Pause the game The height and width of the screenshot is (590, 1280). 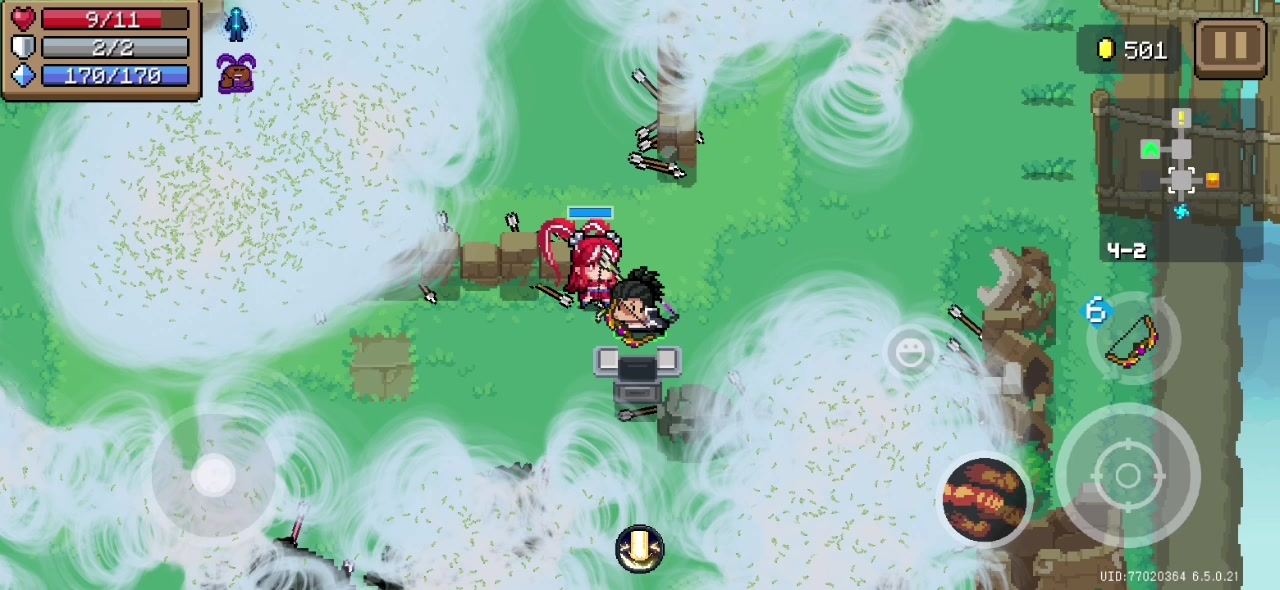1230,46
